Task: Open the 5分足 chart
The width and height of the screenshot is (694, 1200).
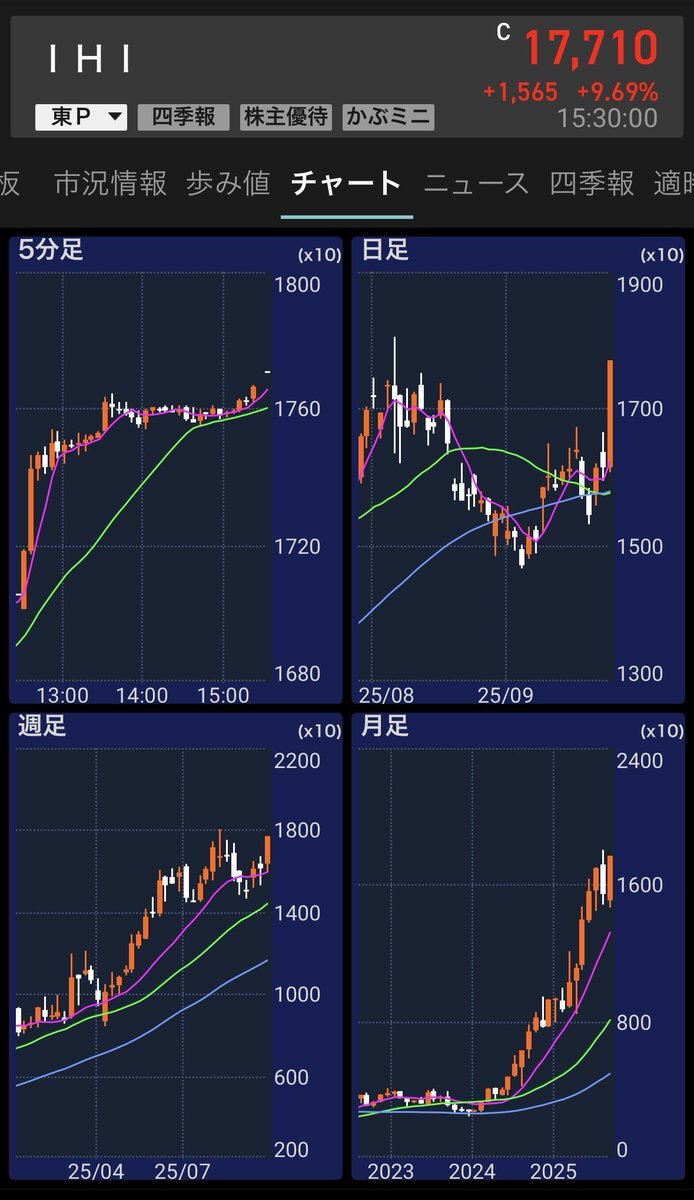Action: pos(176,470)
